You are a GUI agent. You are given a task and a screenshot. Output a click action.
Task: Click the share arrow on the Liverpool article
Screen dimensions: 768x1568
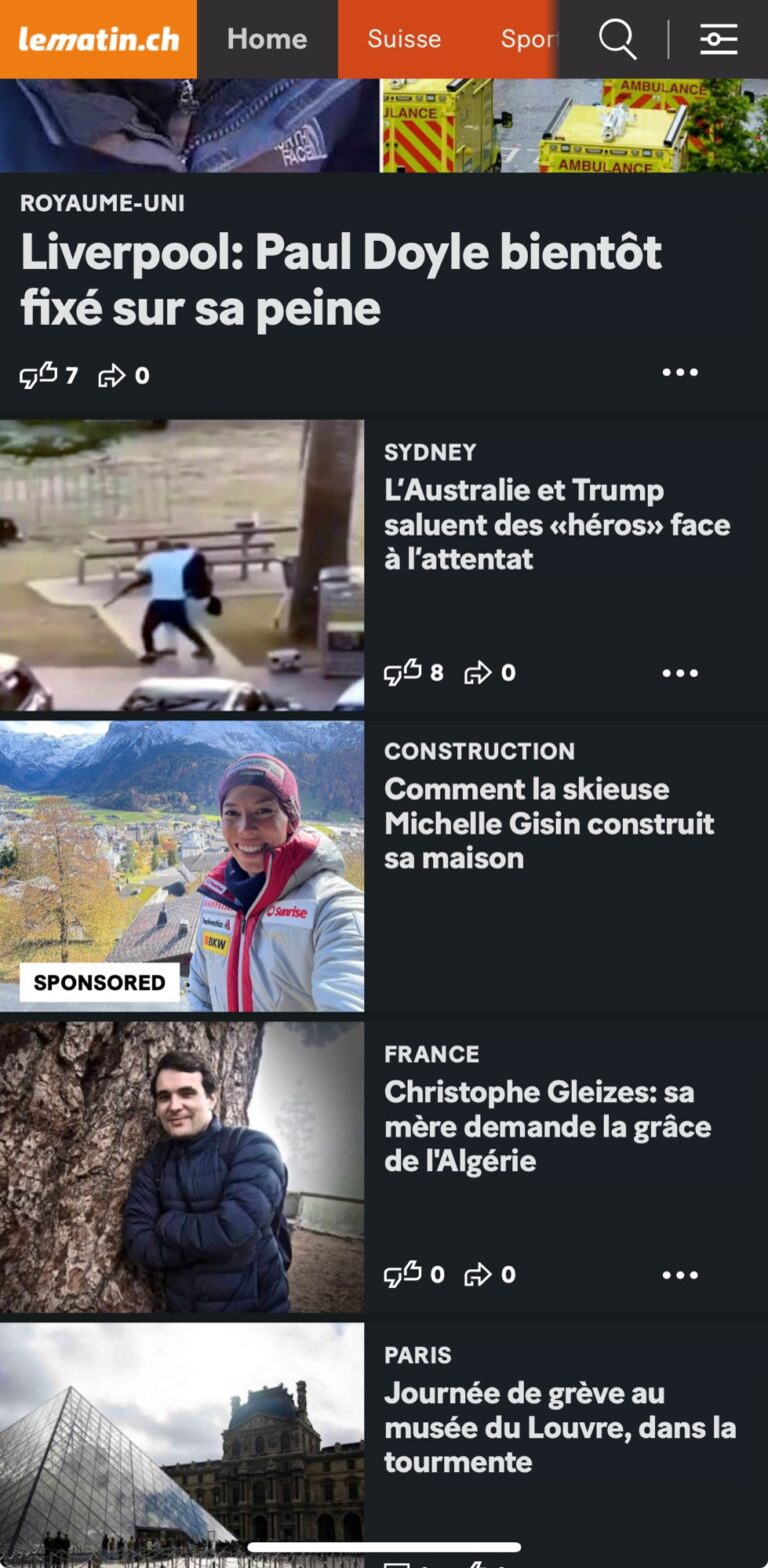pyautogui.click(x=112, y=375)
